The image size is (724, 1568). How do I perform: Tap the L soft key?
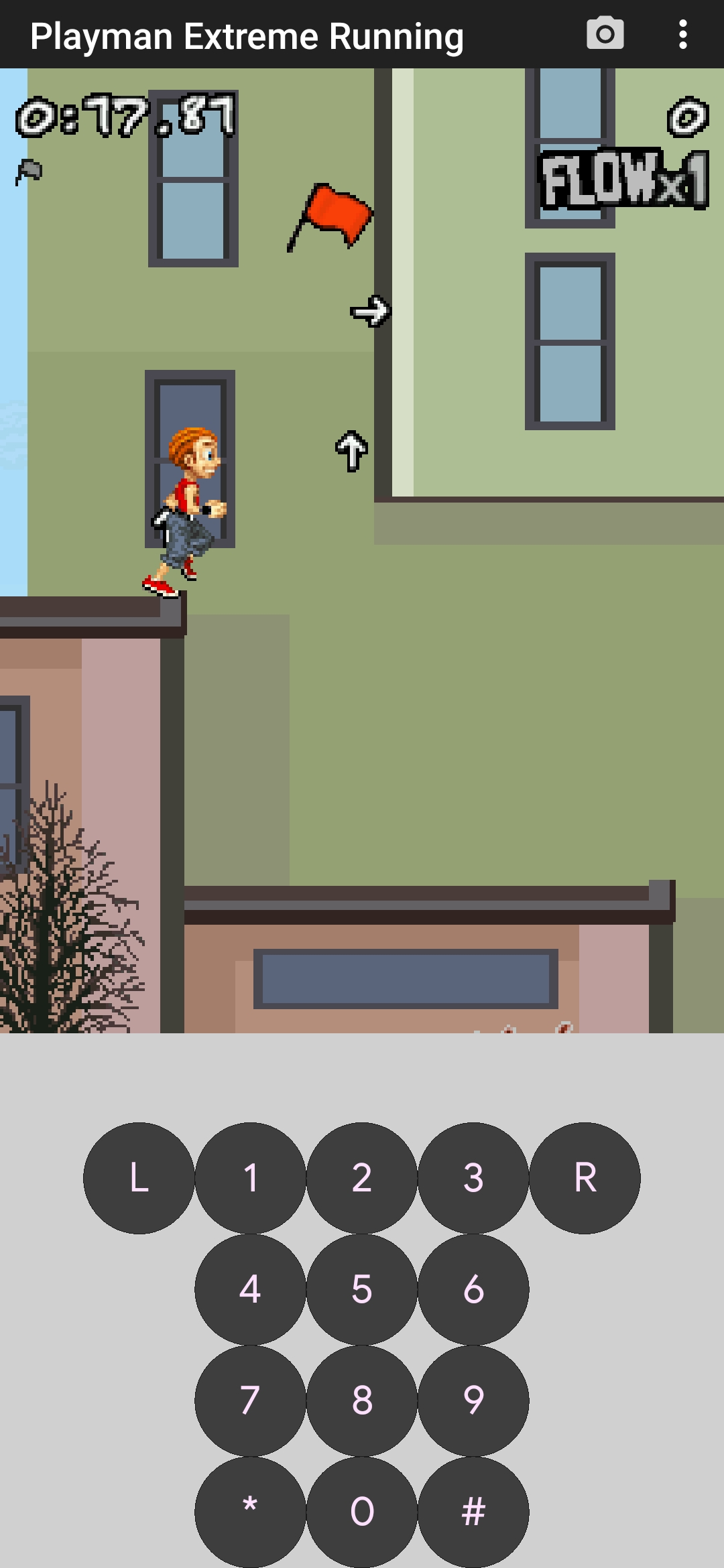click(x=139, y=1178)
